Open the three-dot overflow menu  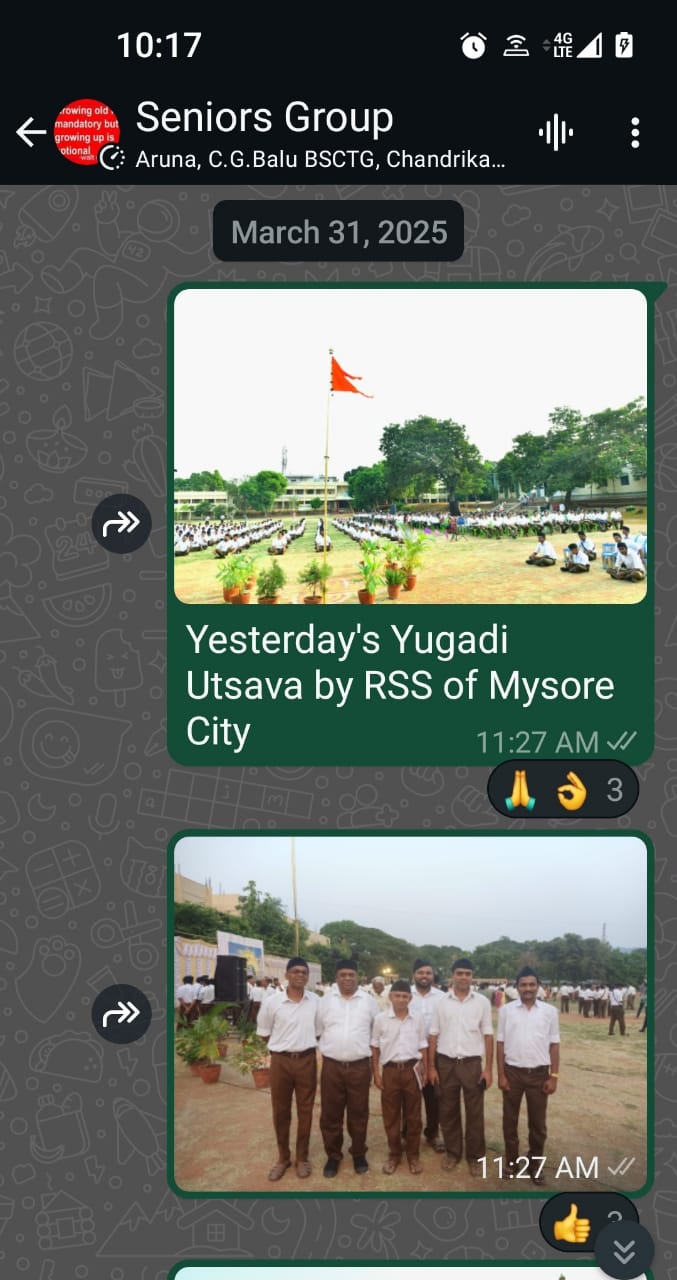pyautogui.click(x=635, y=132)
